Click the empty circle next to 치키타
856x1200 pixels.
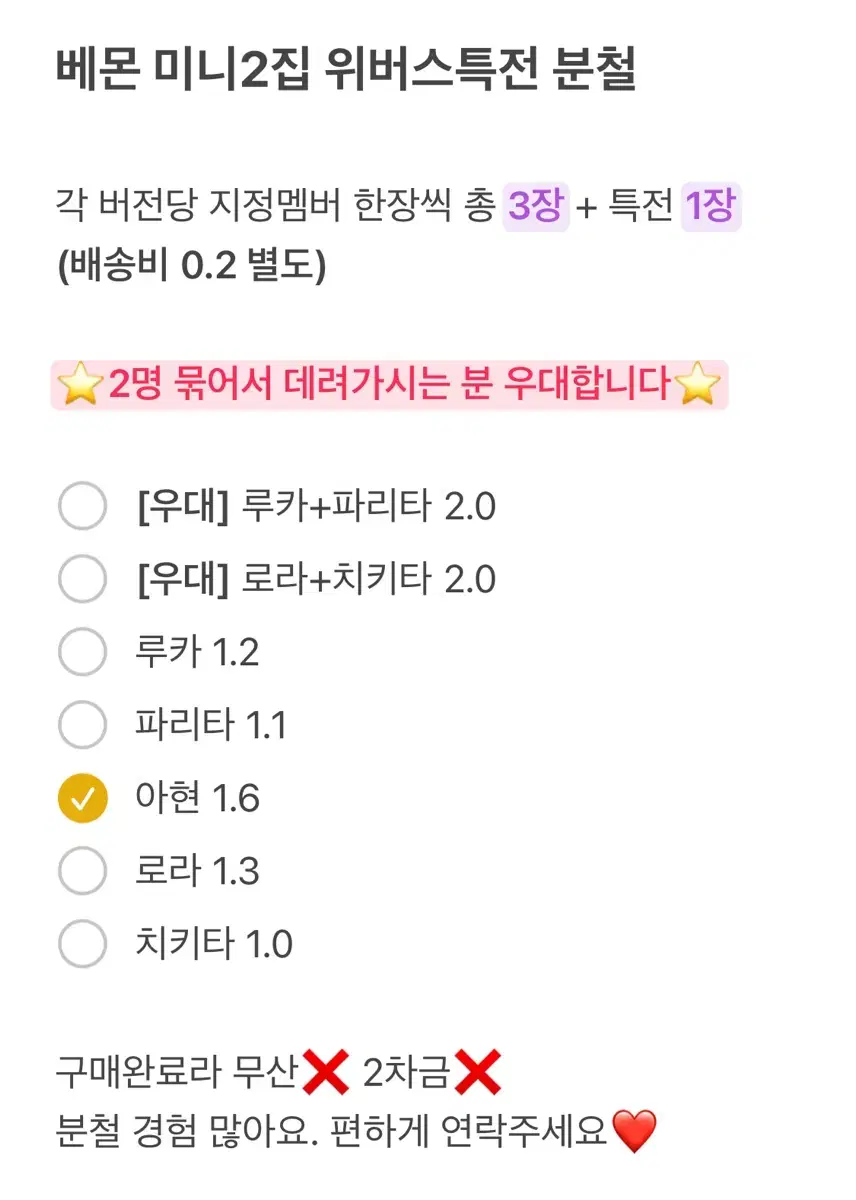click(83, 943)
